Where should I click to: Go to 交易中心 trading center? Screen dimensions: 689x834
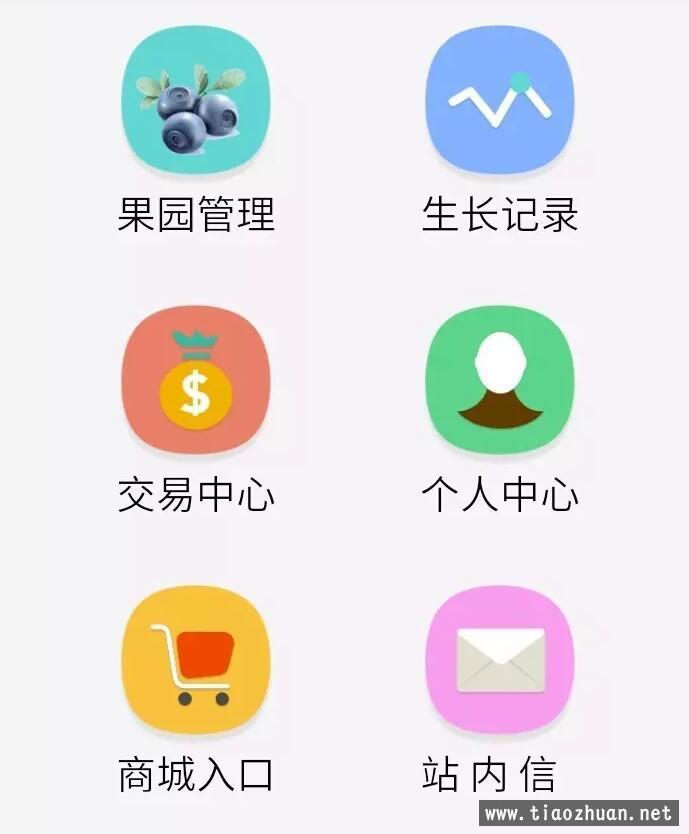(x=196, y=380)
